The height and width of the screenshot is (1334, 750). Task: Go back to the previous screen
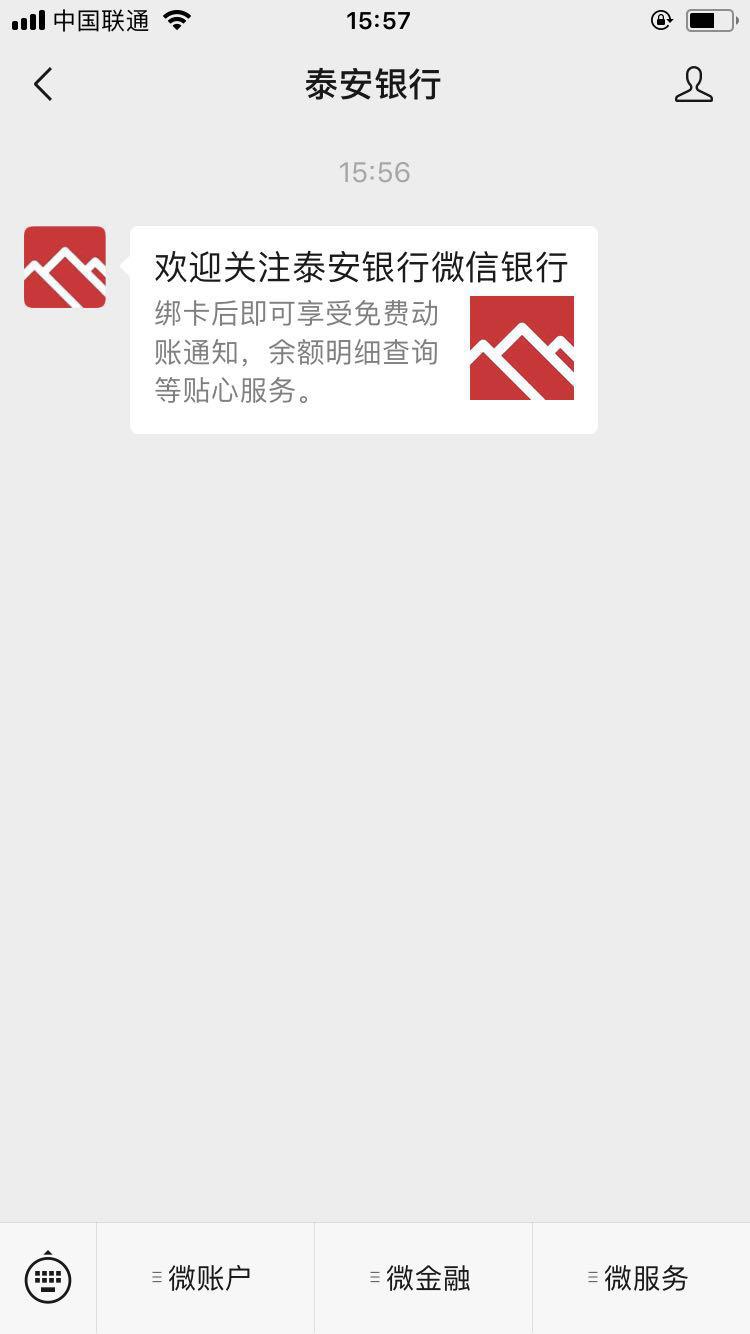point(43,85)
